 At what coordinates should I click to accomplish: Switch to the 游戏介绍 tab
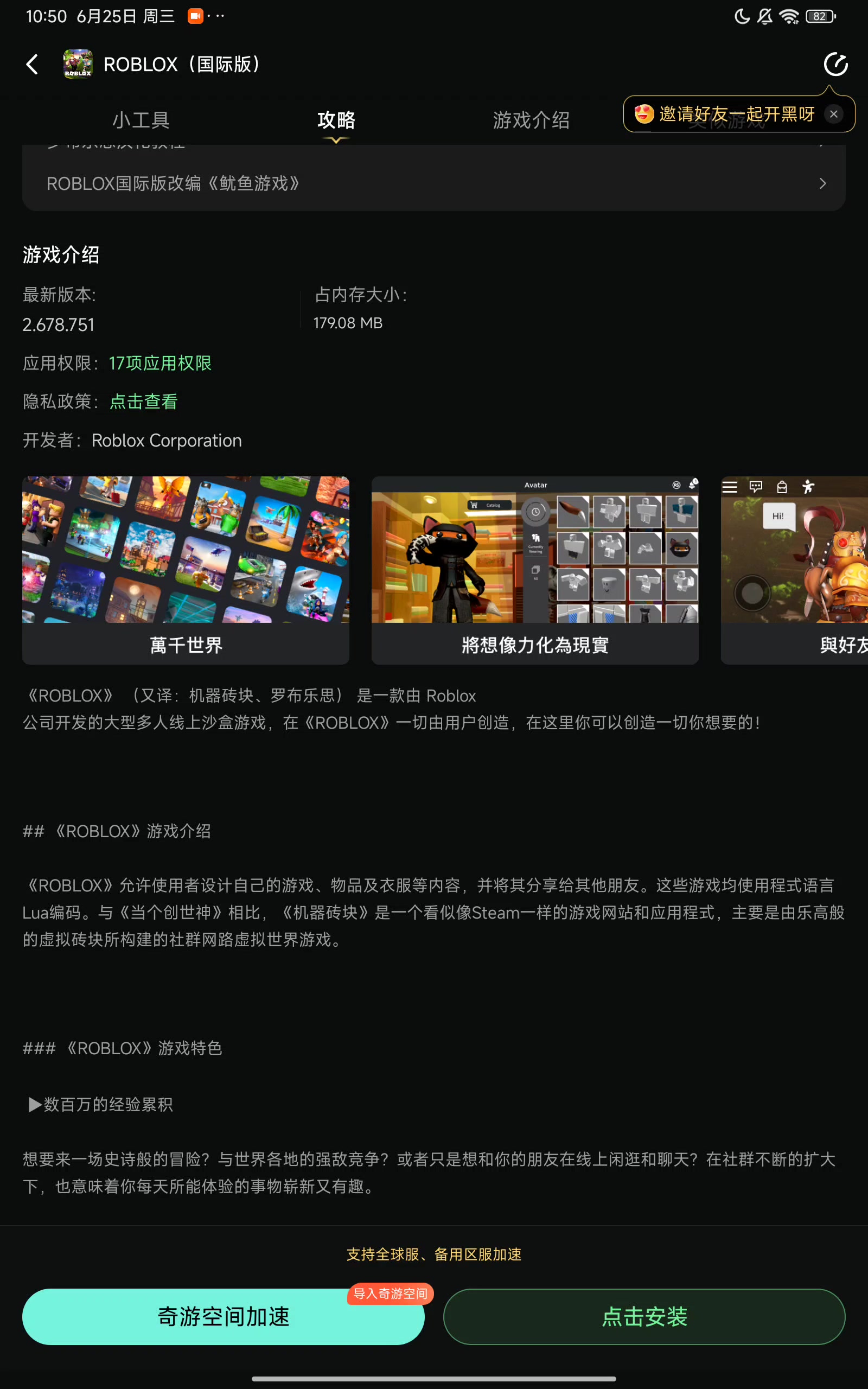531,120
